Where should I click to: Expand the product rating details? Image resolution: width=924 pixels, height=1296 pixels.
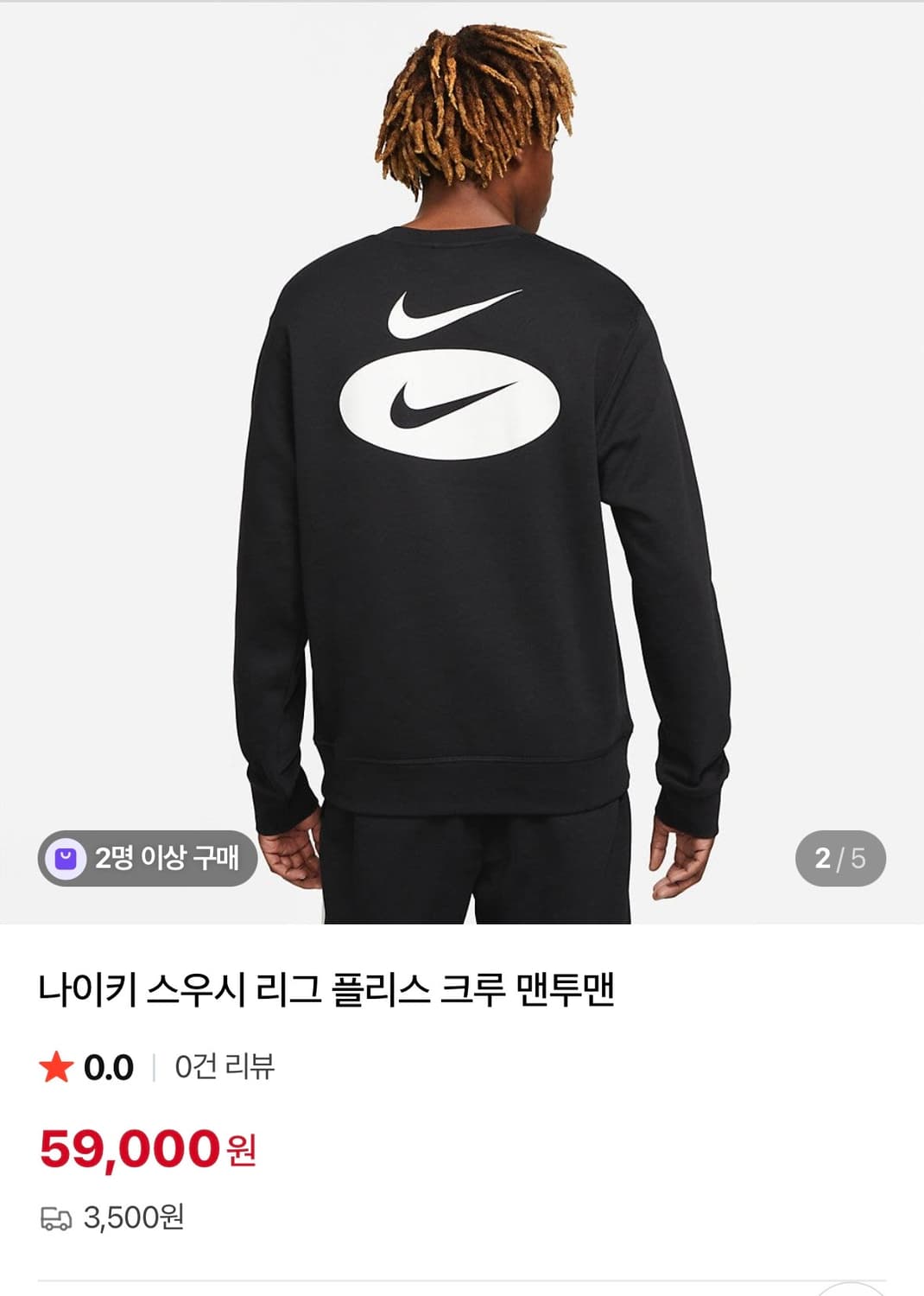[x=107, y=1069]
